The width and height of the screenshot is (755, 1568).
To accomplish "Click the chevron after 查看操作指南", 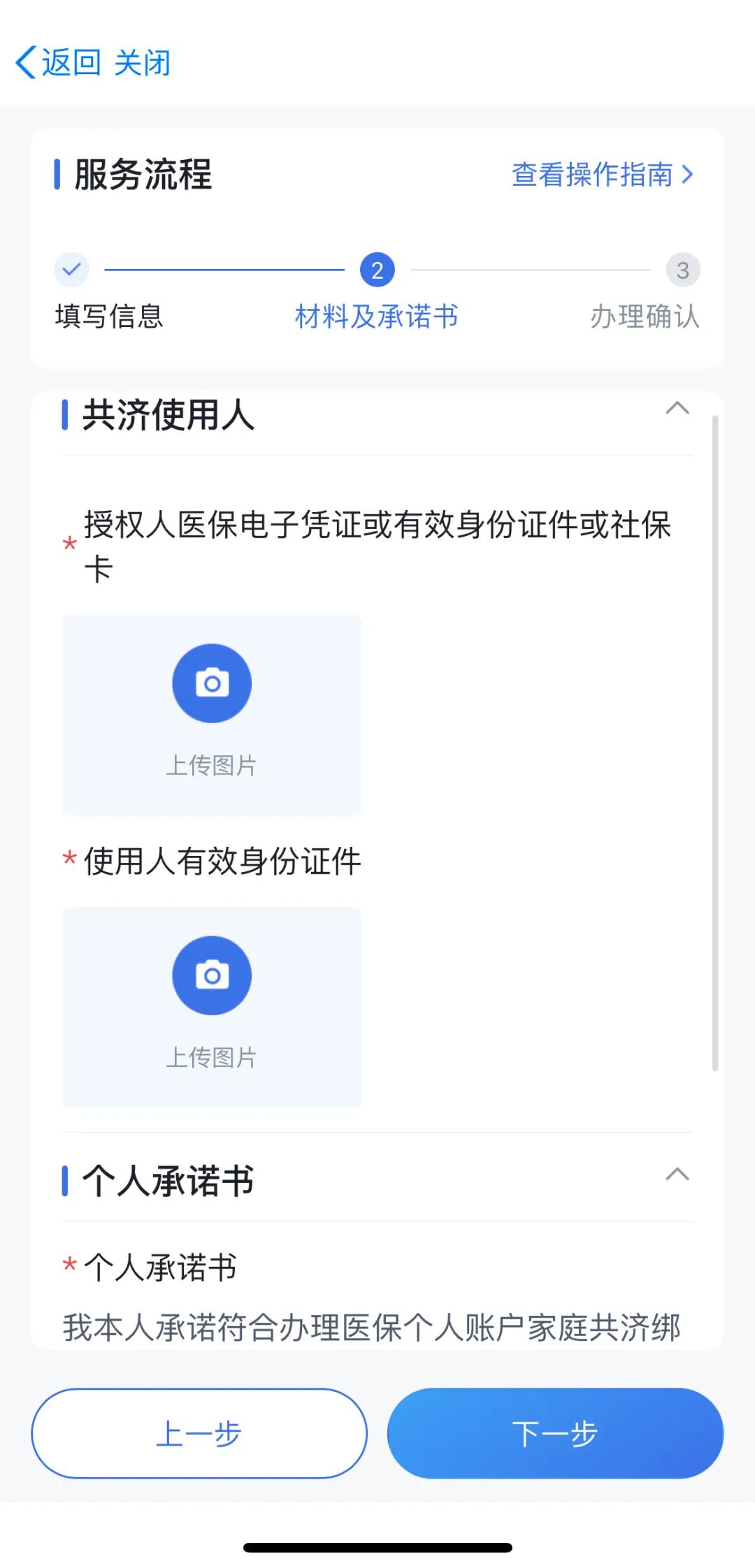I will click(x=689, y=175).
